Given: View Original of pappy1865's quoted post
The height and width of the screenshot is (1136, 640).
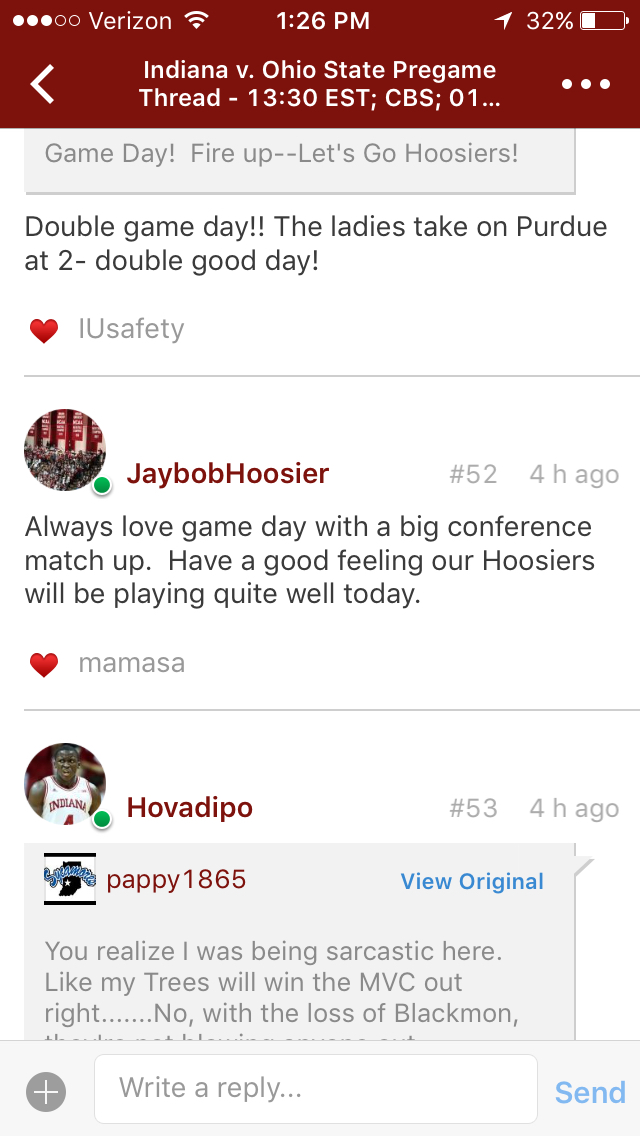Looking at the screenshot, I should click(472, 881).
